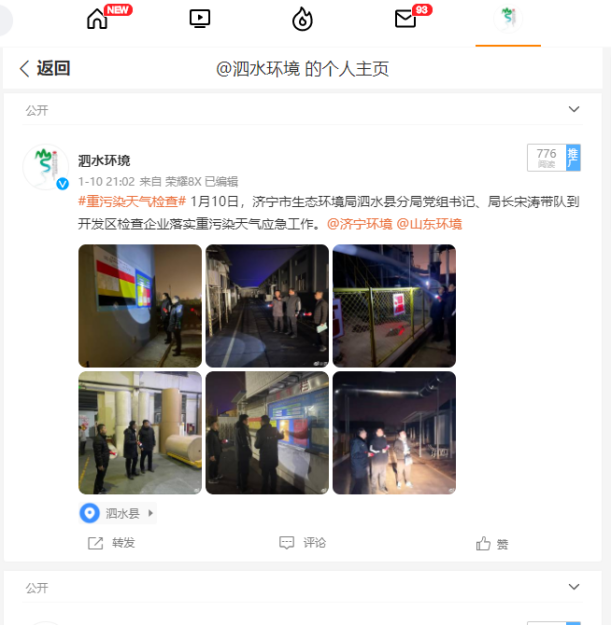Go to the home tab
Viewport: 611px width, 625px height.
click(98, 18)
